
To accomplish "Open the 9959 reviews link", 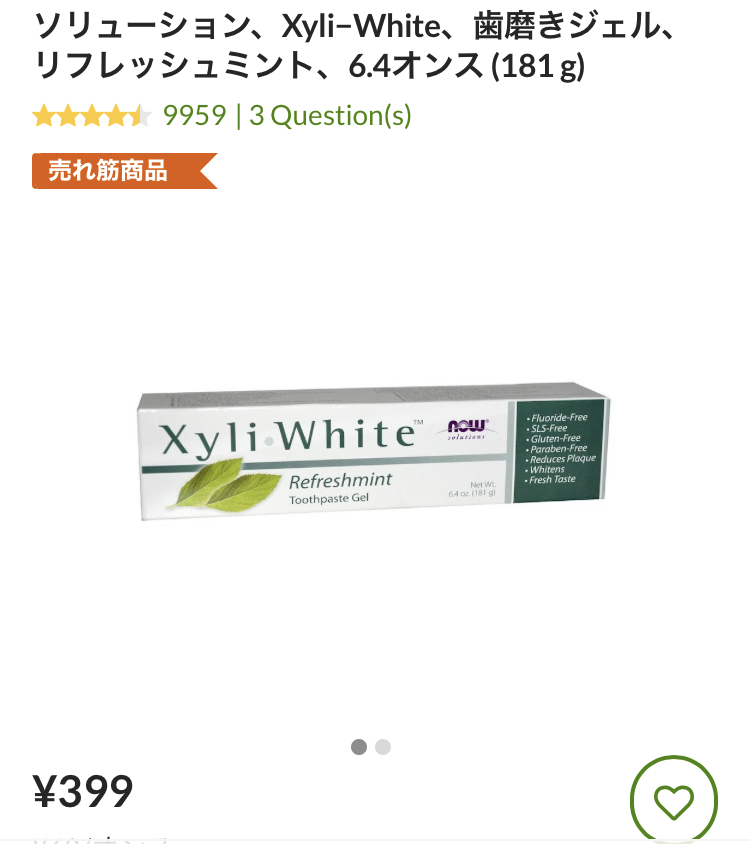I will (x=194, y=116).
